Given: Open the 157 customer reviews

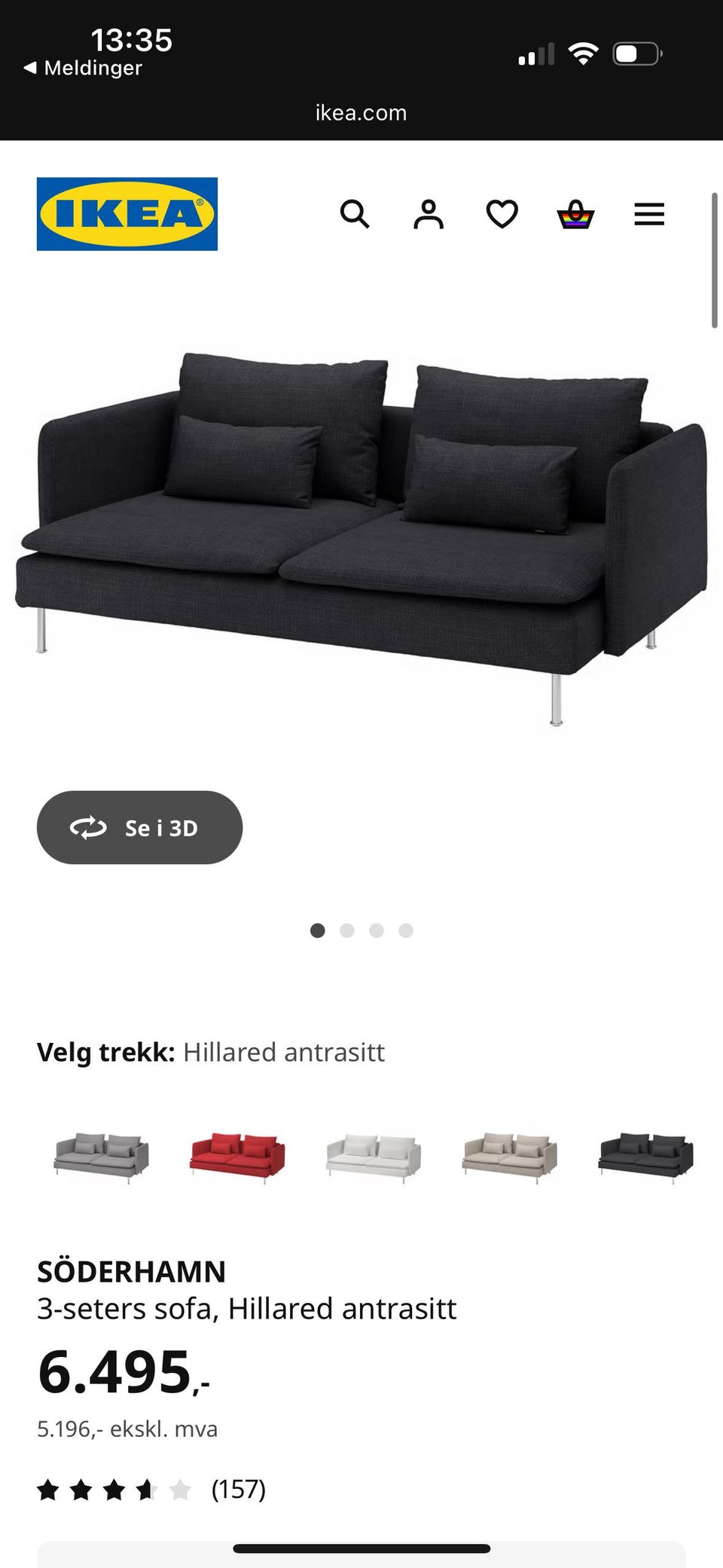Looking at the screenshot, I should coord(238,1490).
